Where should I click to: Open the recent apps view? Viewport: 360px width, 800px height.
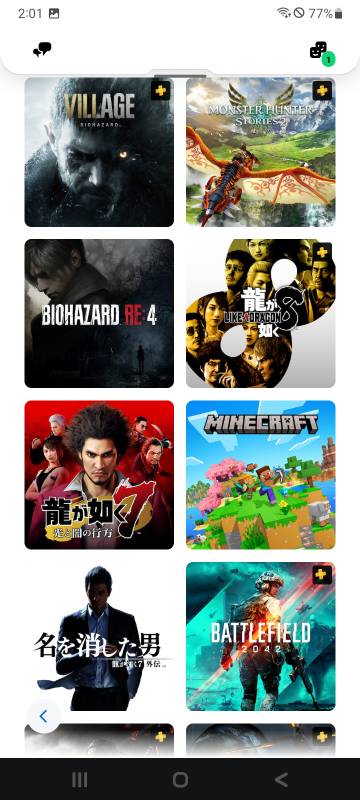tap(80, 779)
